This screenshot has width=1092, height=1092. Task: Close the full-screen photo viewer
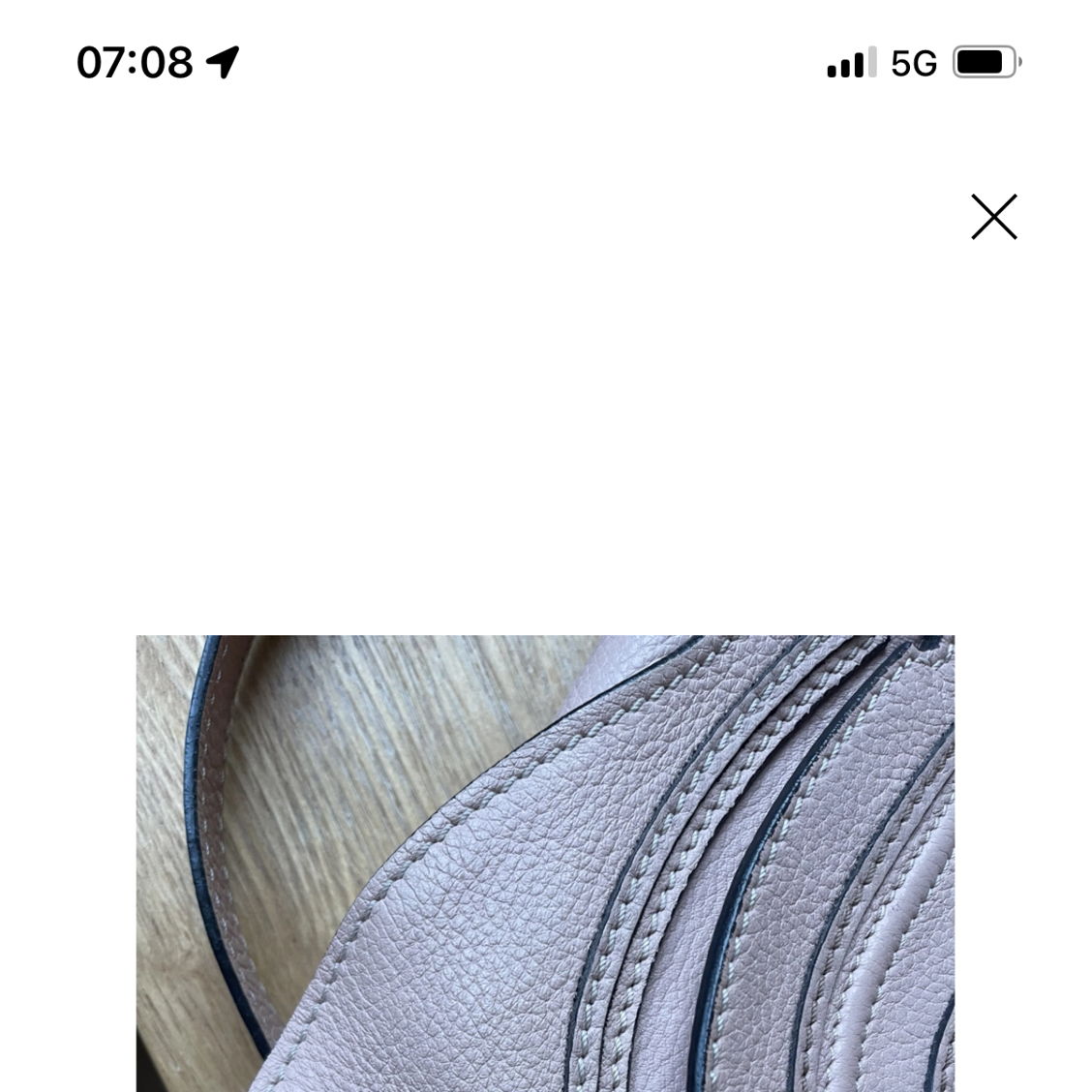[994, 216]
